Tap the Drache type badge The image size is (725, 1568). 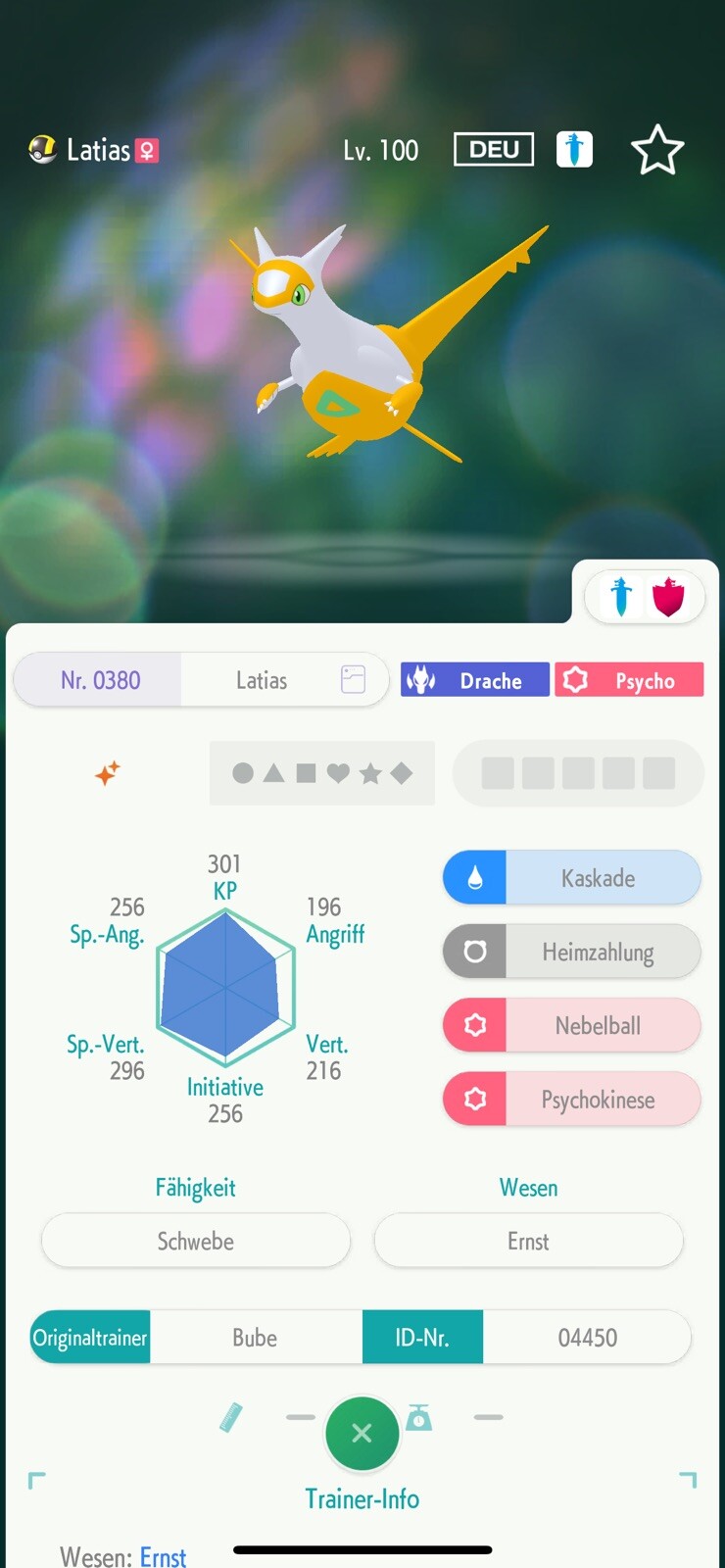pos(475,680)
